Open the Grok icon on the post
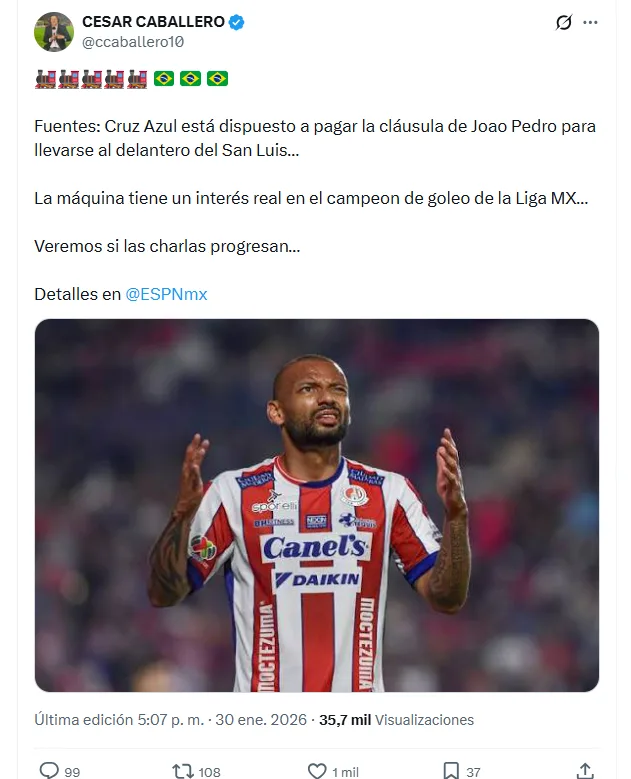This screenshot has height=779, width=631. [x=565, y=22]
